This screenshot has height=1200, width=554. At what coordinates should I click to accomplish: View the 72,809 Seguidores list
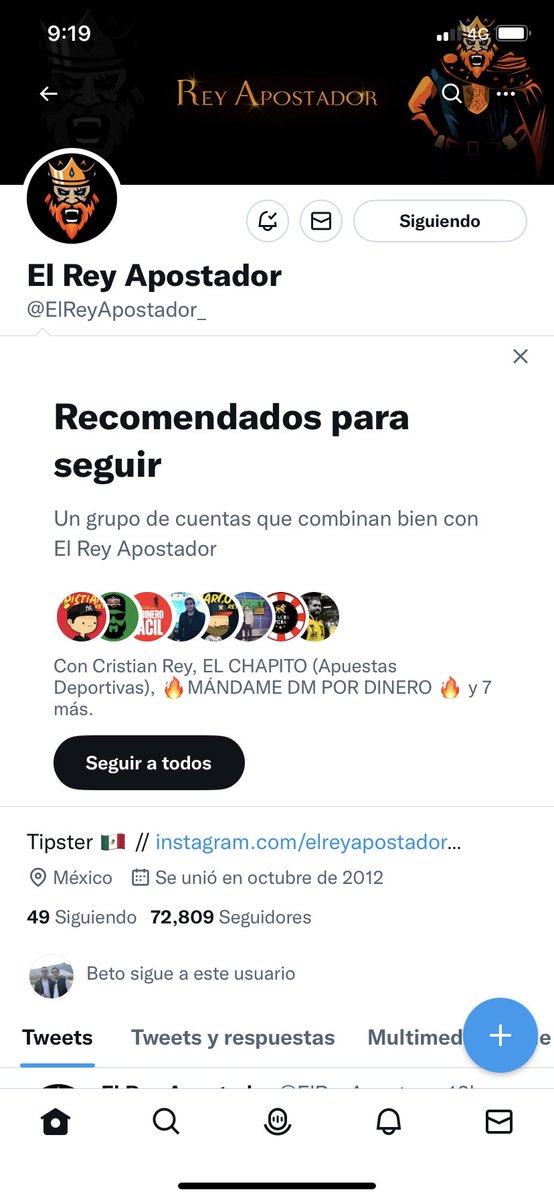[231, 917]
